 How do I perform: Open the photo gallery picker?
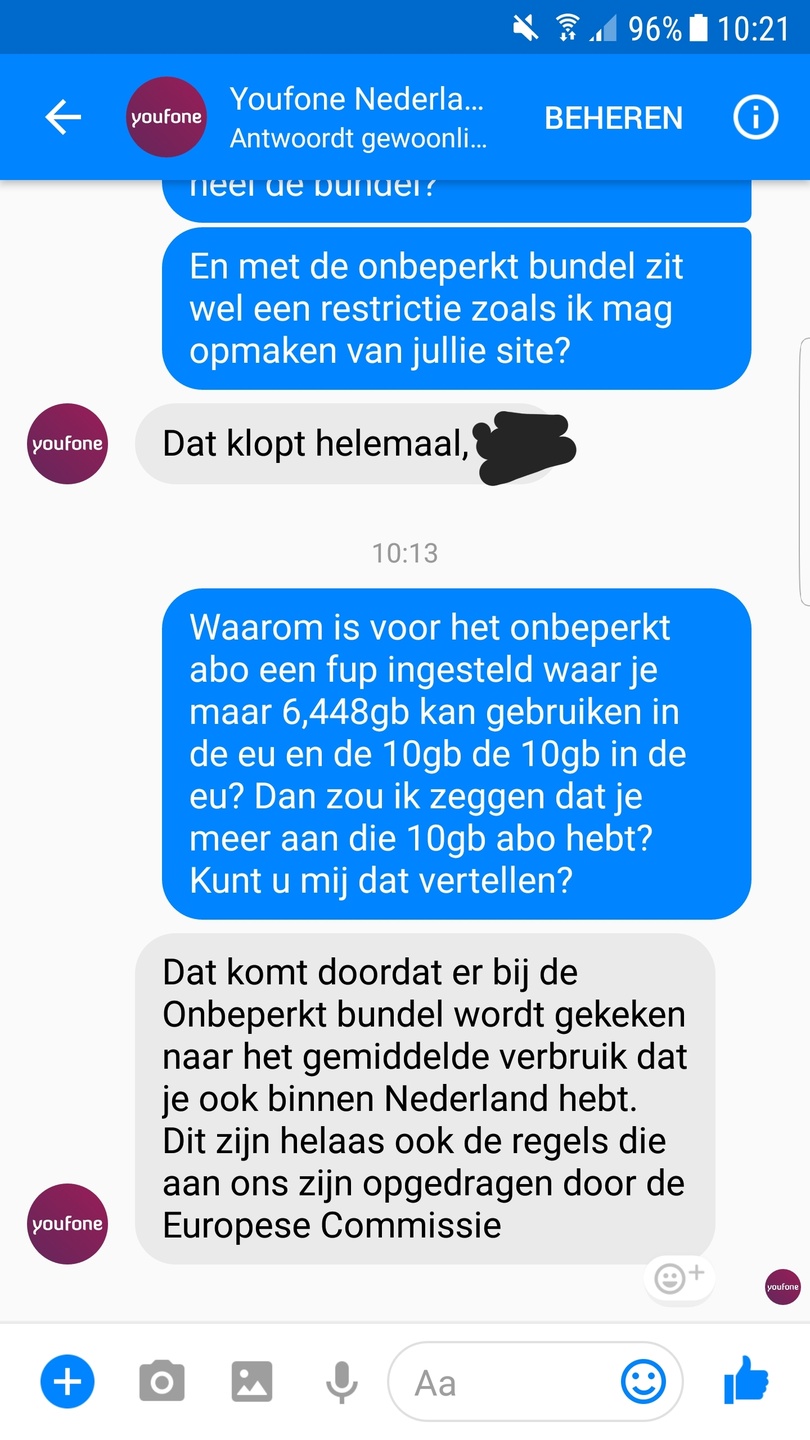(252, 1383)
